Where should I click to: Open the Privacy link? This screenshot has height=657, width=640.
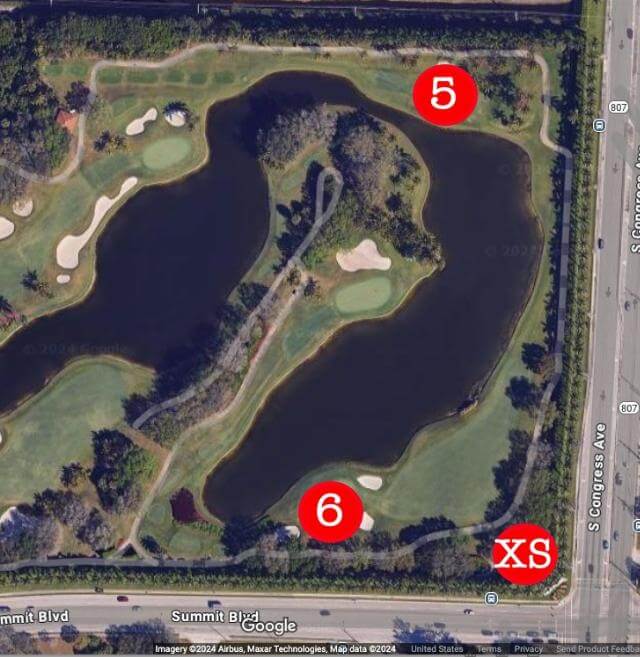[x=528, y=649]
